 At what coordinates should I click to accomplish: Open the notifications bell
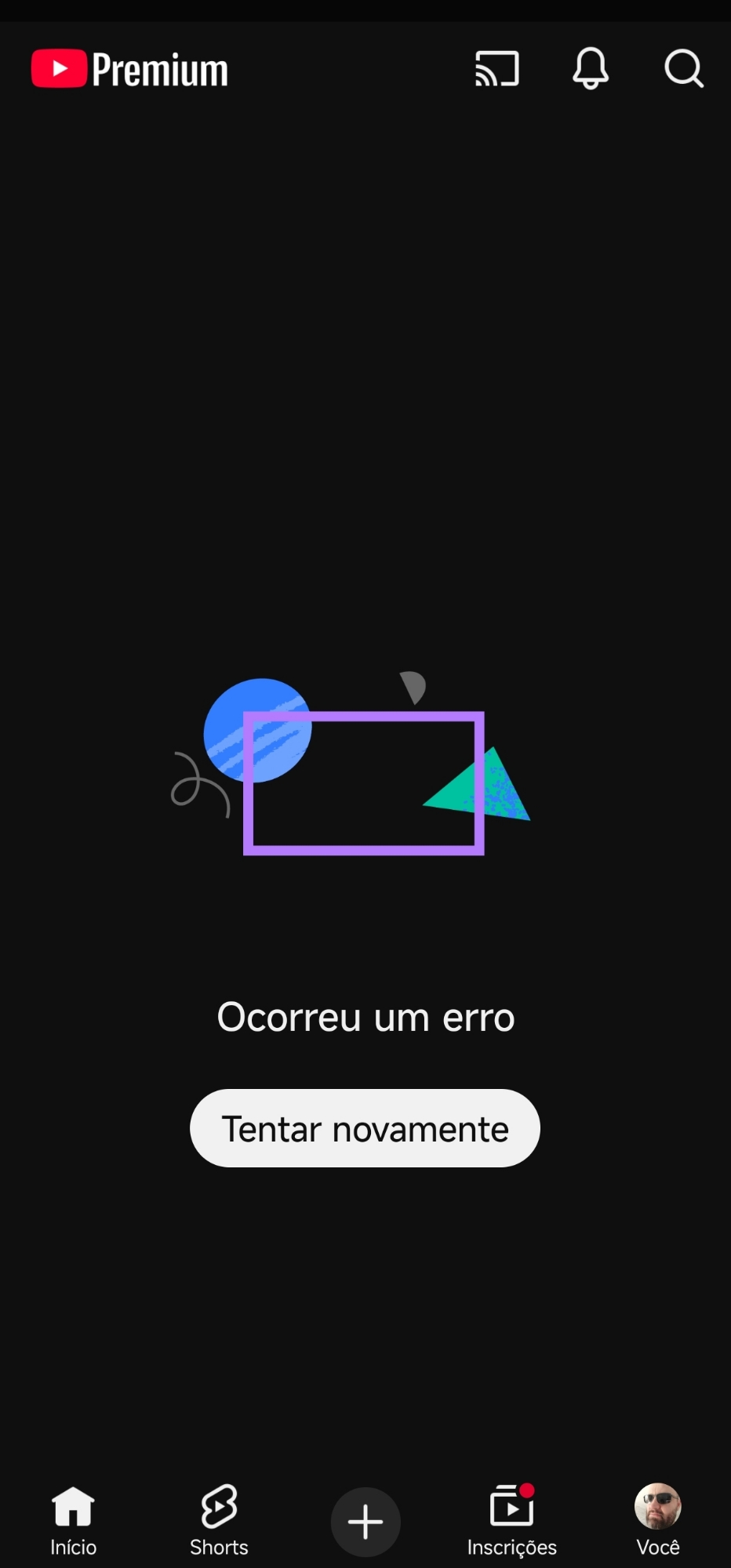[x=591, y=69]
